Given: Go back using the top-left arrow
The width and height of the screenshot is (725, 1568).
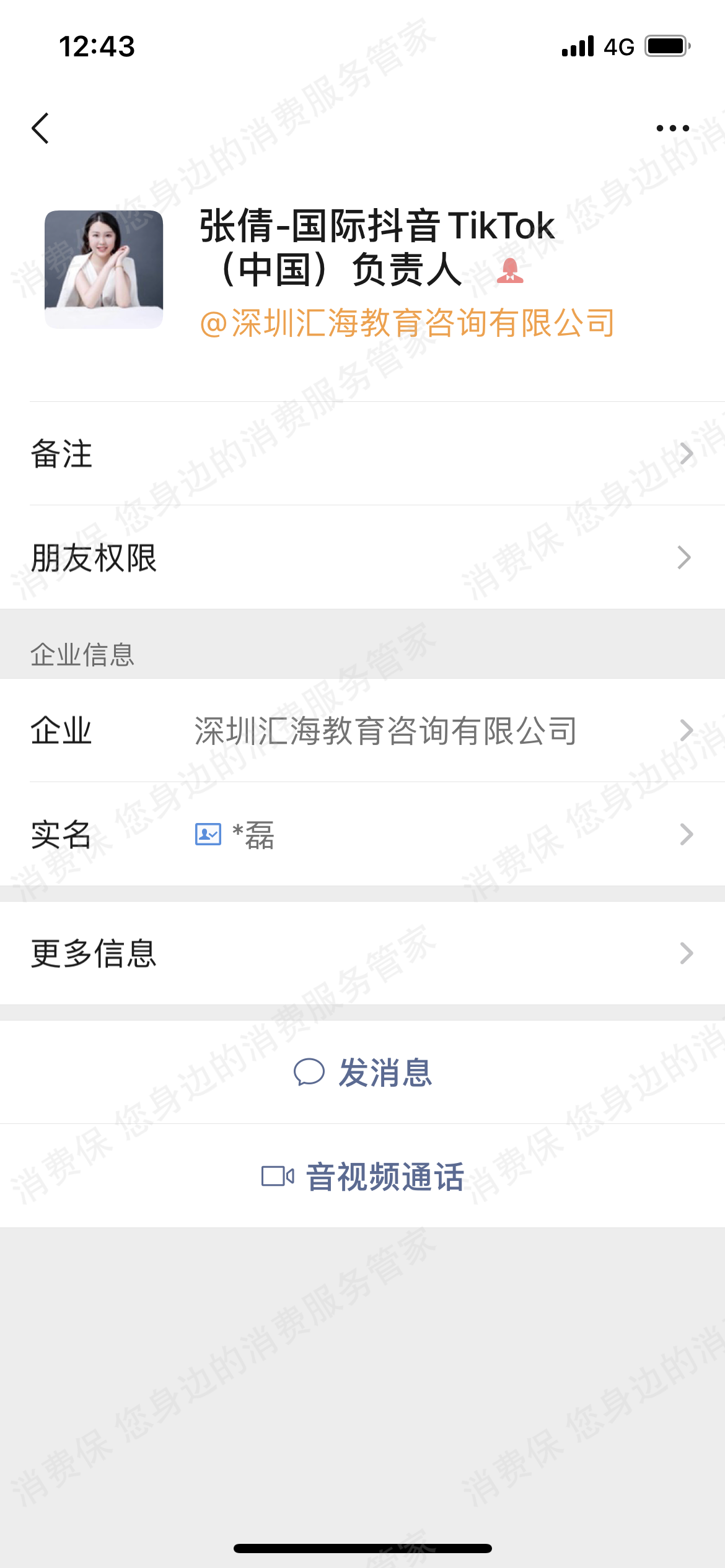Looking at the screenshot, I should tap(40, 128).
